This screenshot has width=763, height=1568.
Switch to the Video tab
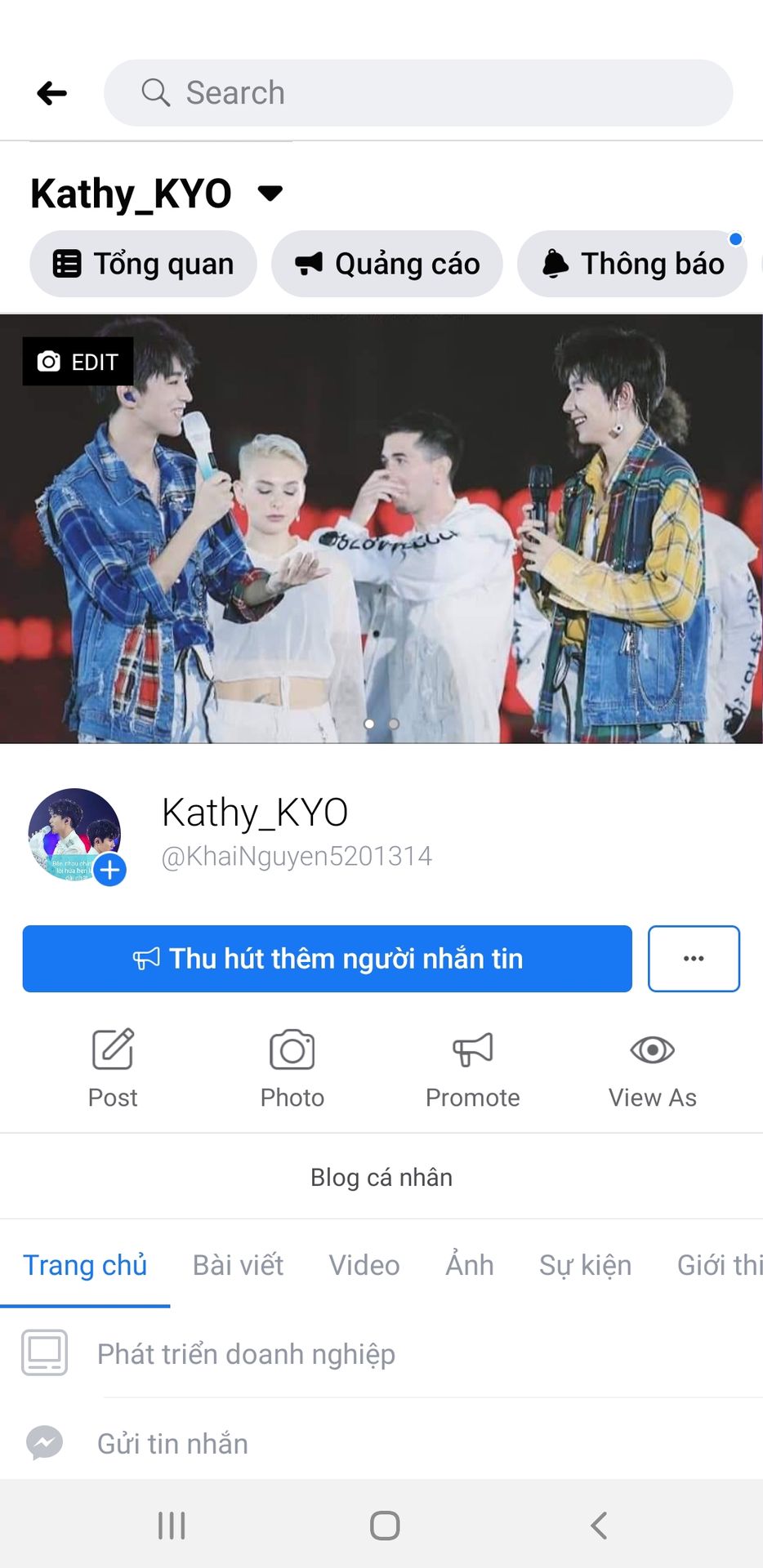click(x=364, y=1265)
